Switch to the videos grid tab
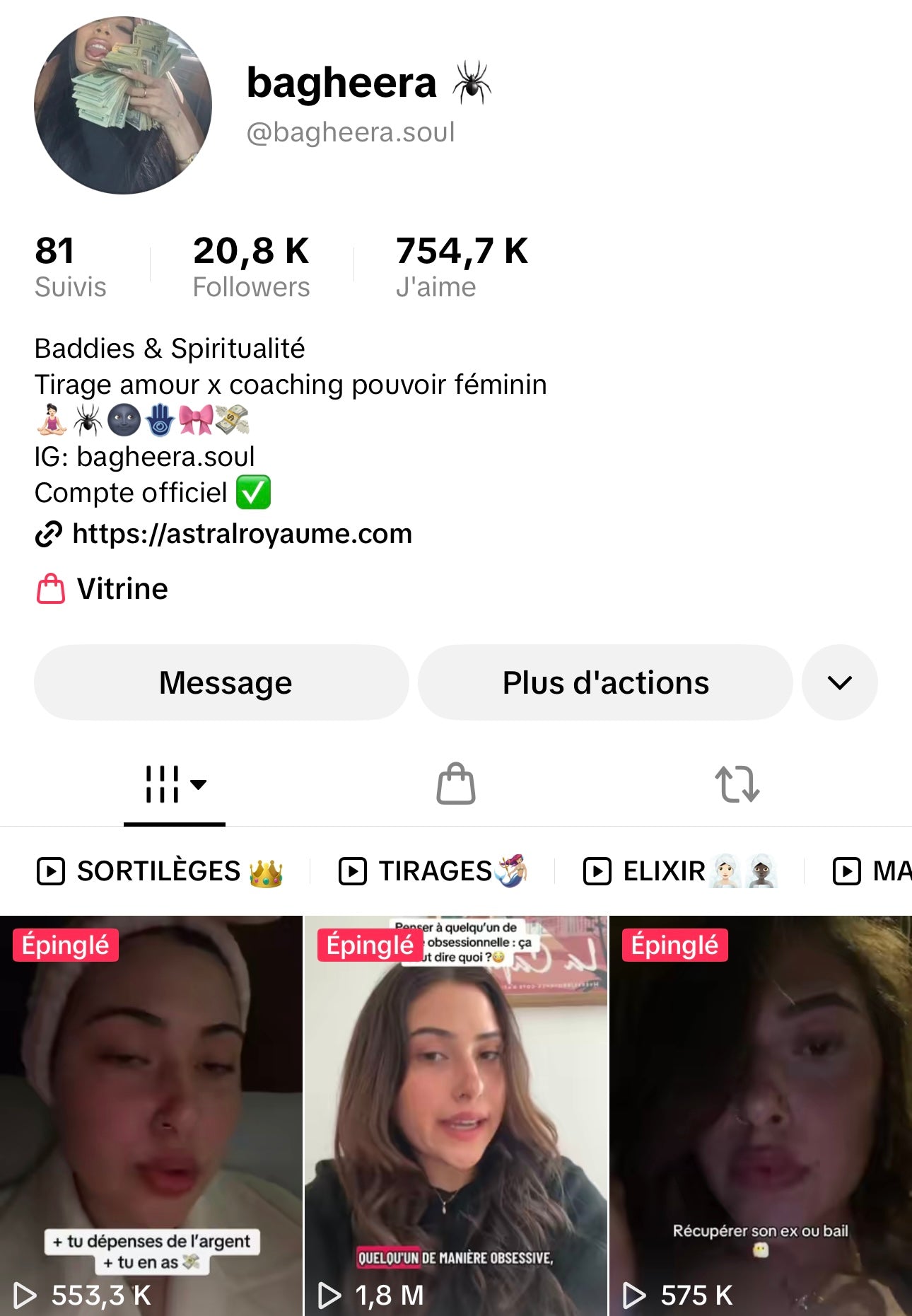The width and height of the screenshot is (912, 1316). click(x=175, y=784)
